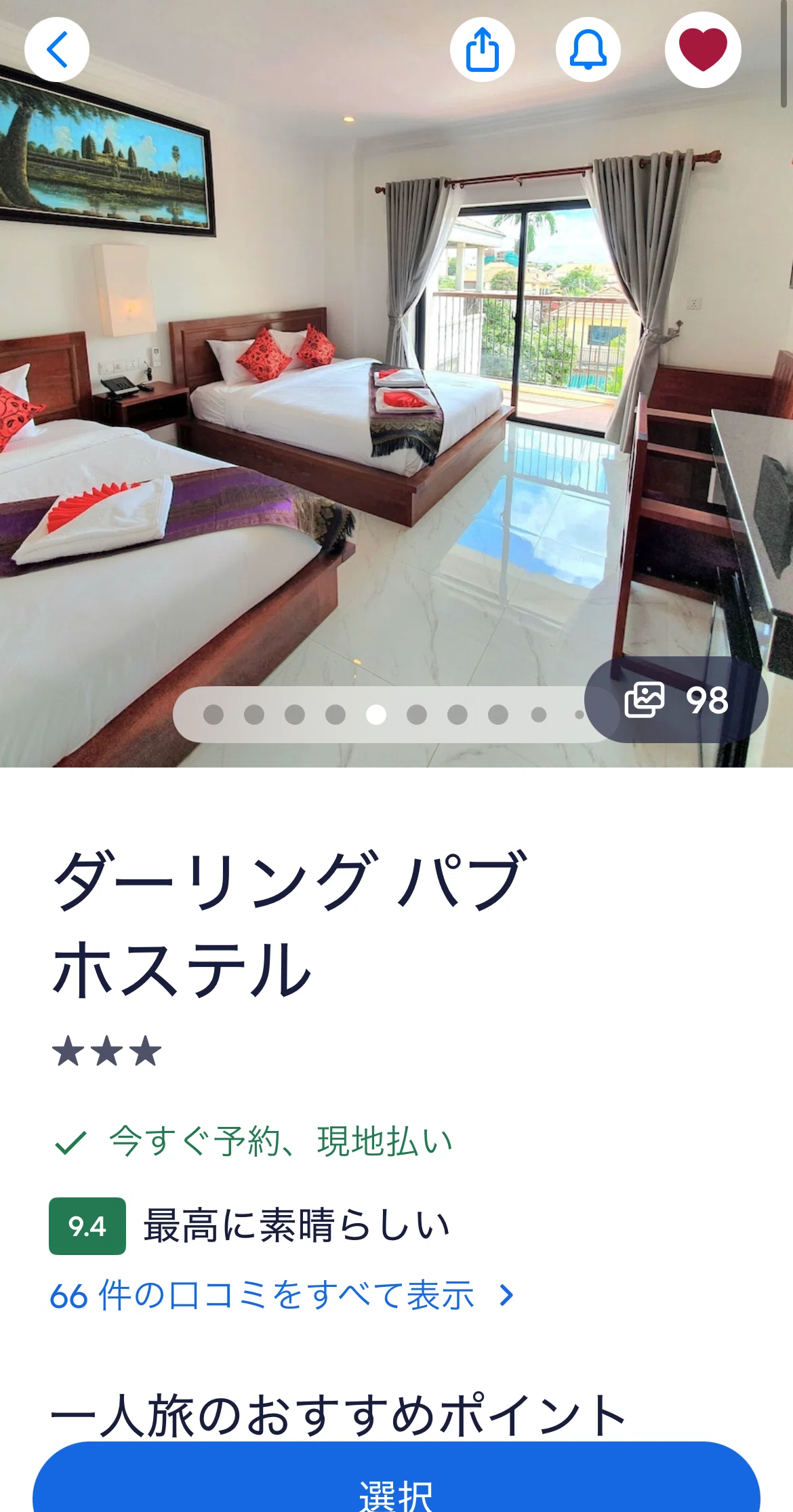Share this hostel listing

483,49
